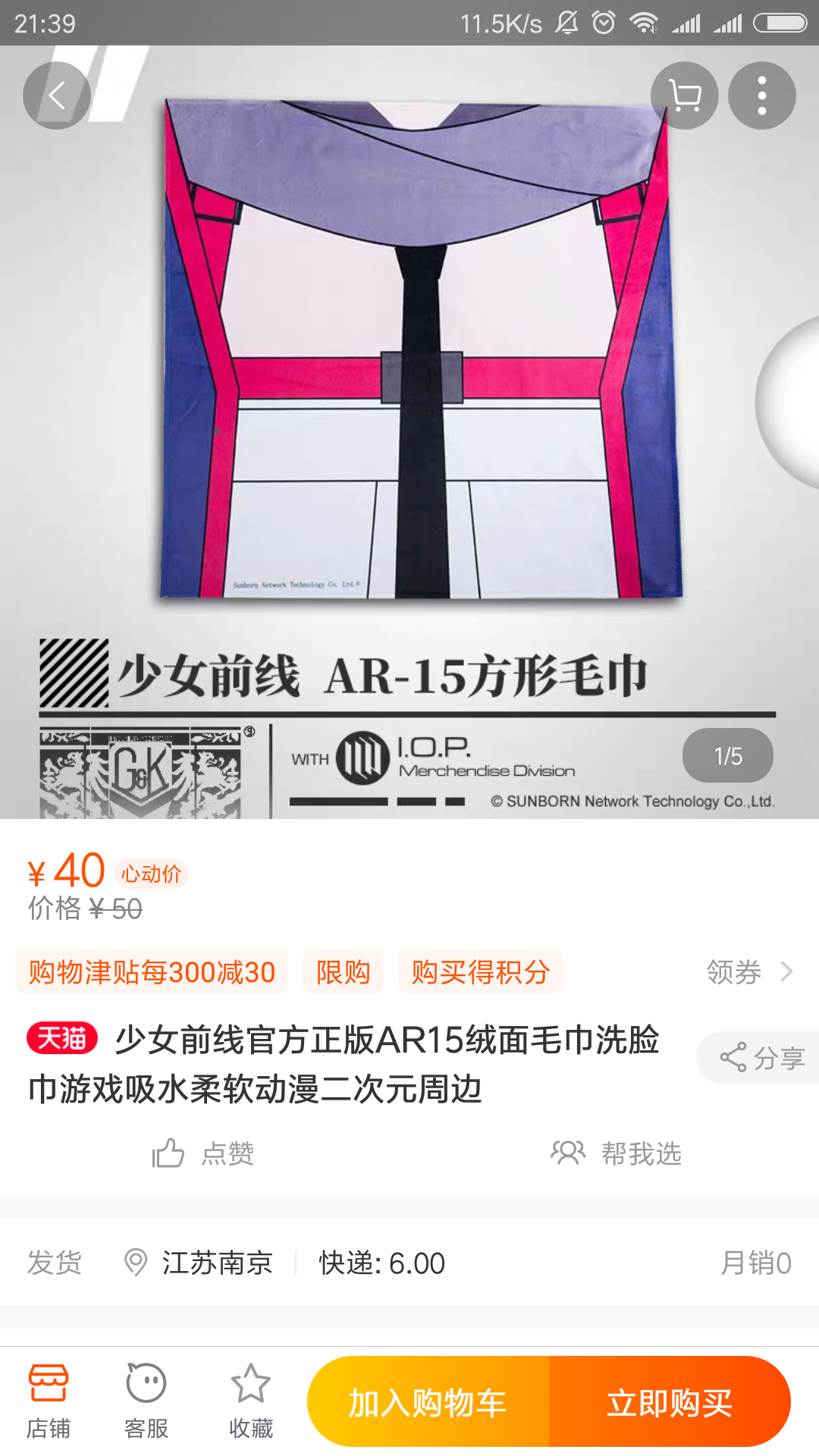Contact 客服 customer service
Image resolution: width=819 pixels, height=1456 pixels.
coord(146,1402)
